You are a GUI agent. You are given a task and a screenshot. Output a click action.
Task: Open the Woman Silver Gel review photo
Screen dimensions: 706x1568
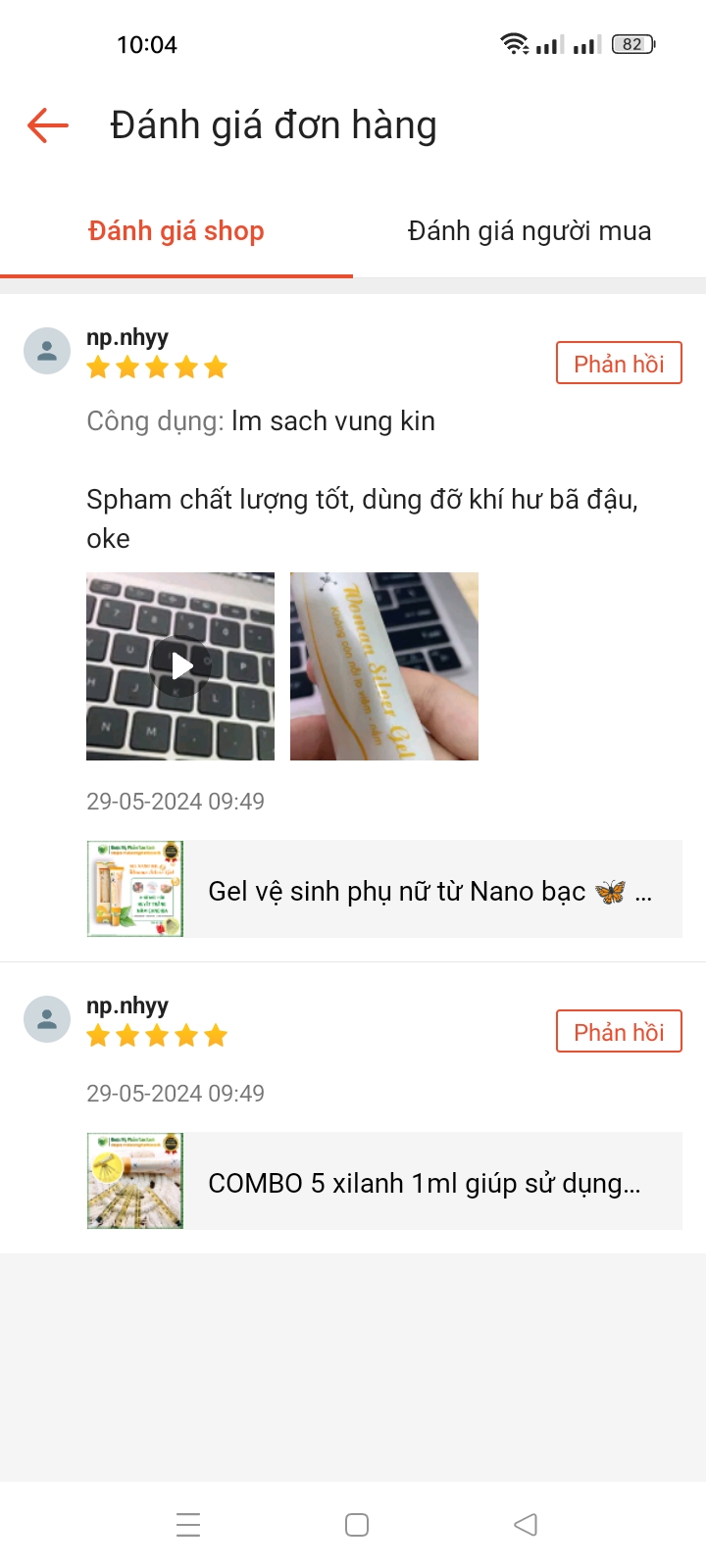pos(384,666)
